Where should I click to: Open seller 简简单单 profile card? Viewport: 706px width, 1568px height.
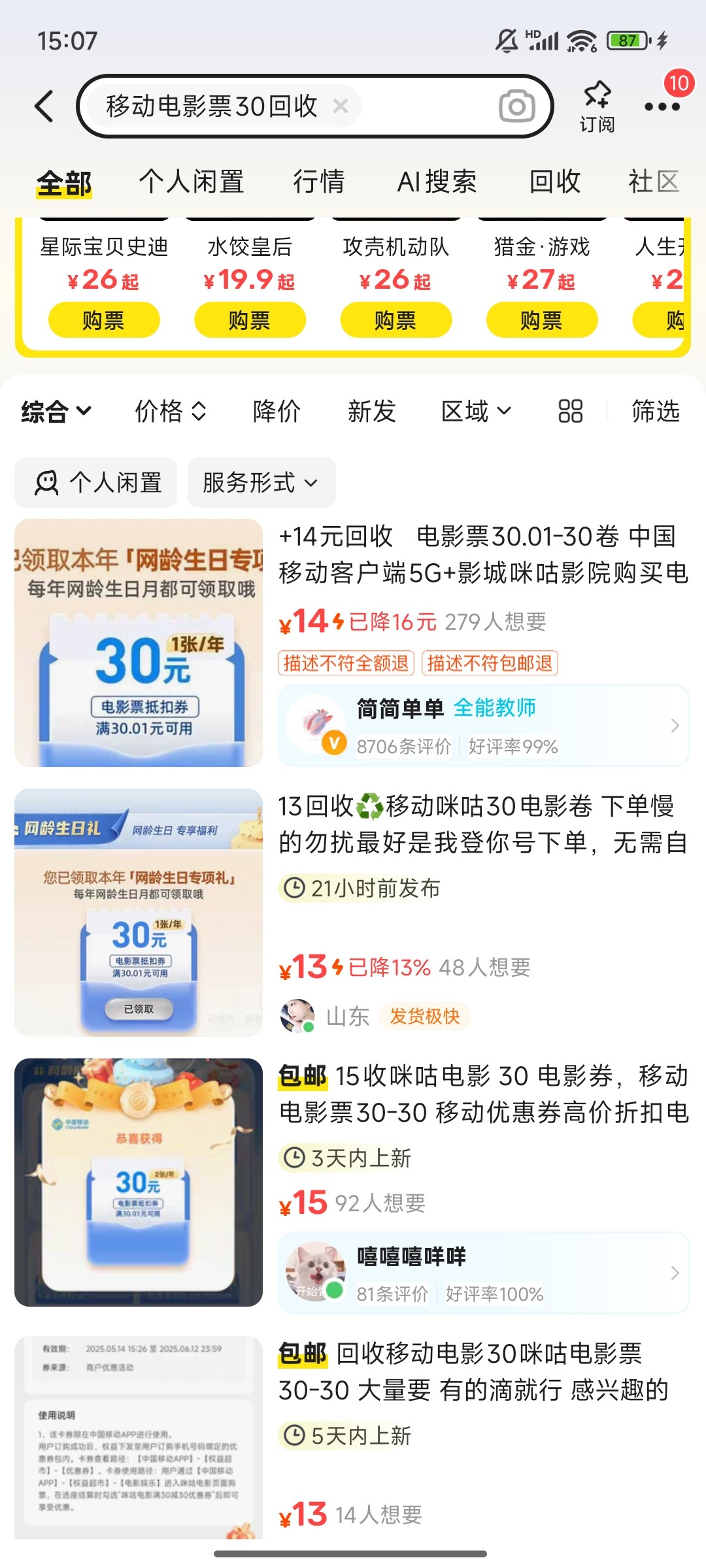pyautogui.click(x=484, y=726)
